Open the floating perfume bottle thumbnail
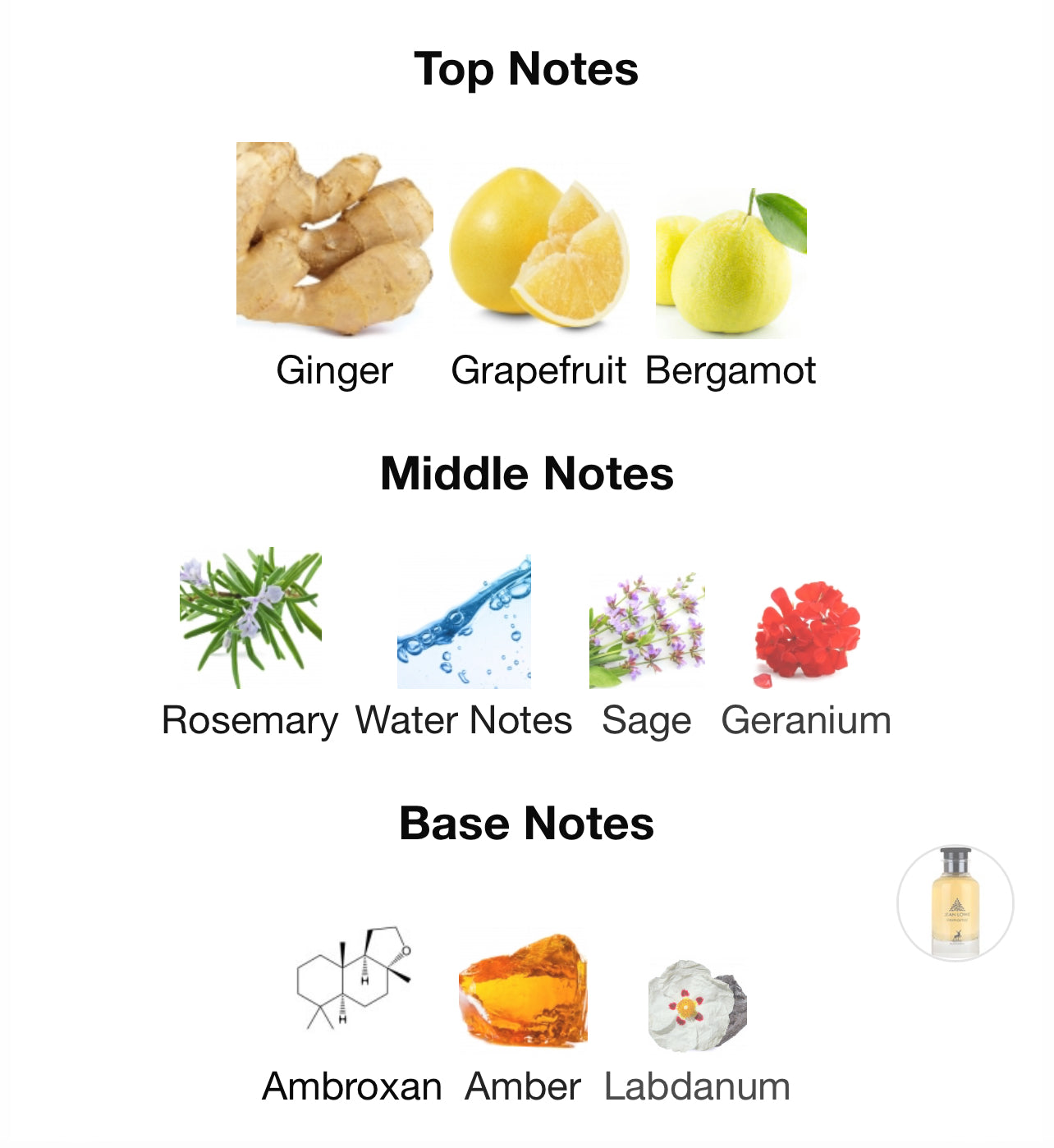 [x=955, y=903]
